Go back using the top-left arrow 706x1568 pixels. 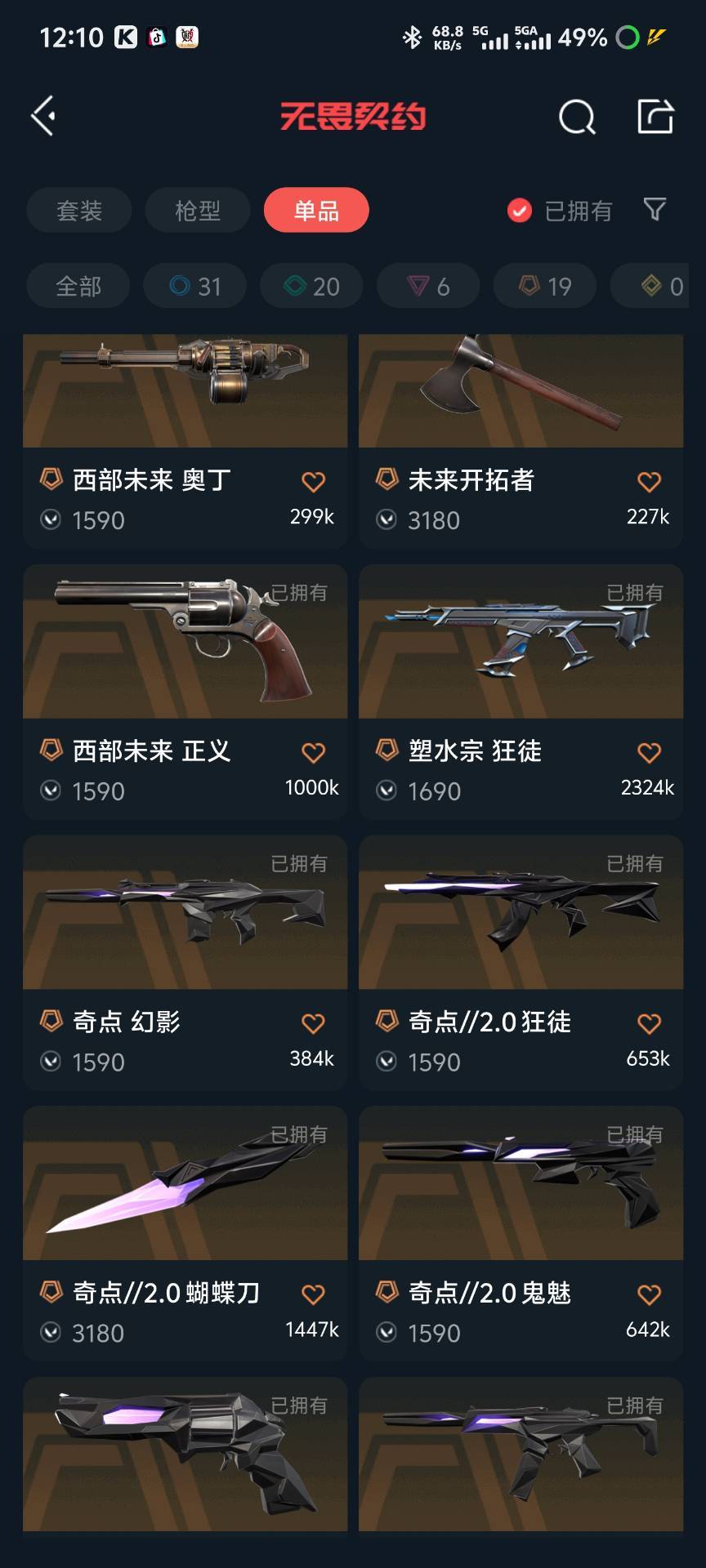coord(43,116)
